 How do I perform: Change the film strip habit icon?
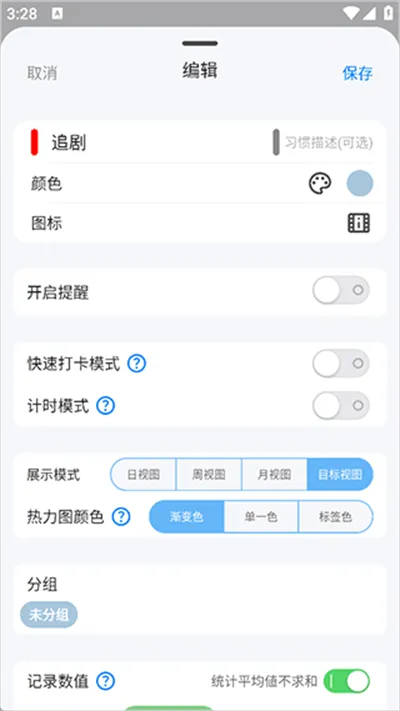(359, 223)
